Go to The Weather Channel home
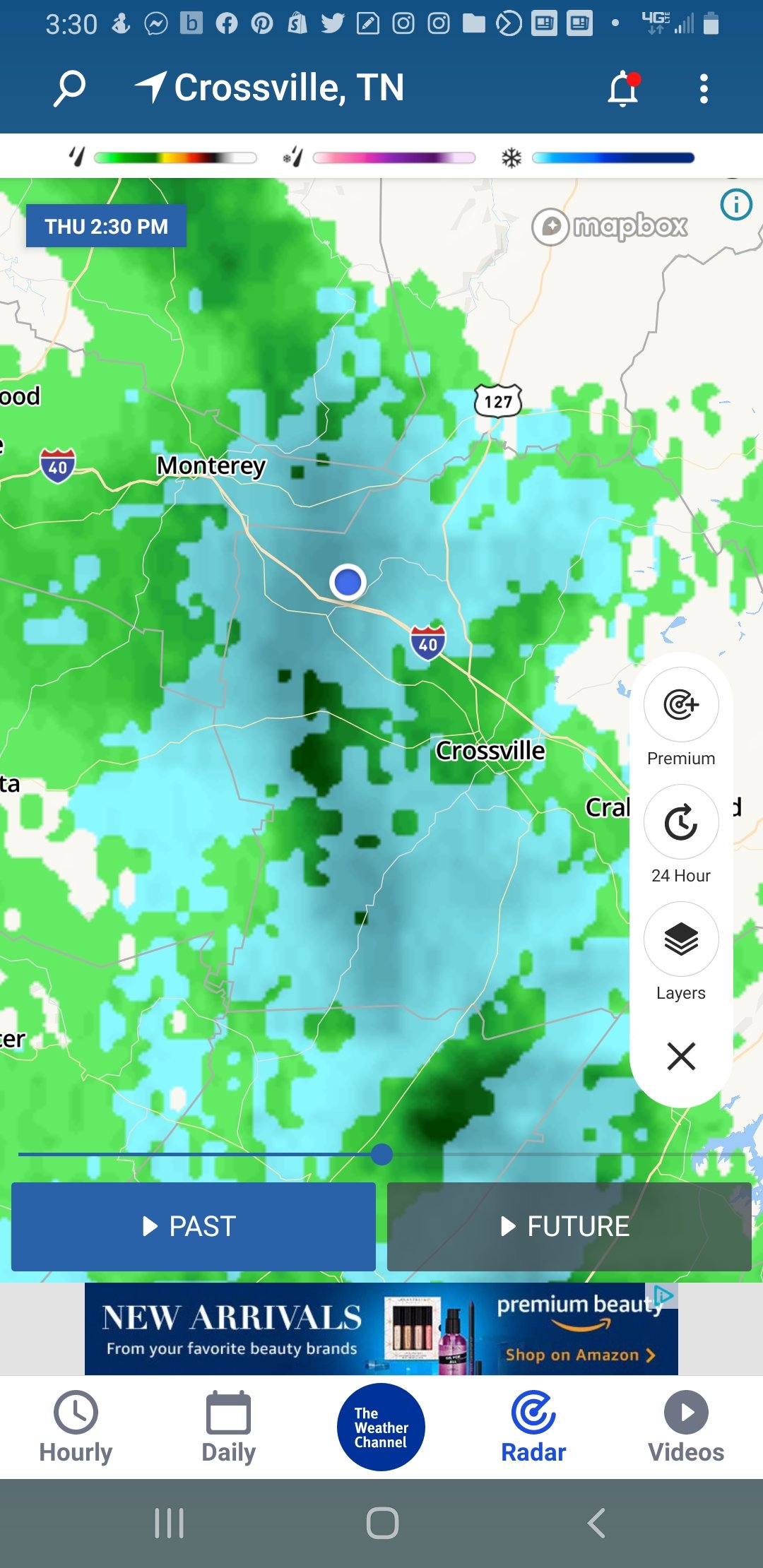This screenshot has width=763, height=1568. tap(381, 1427)
